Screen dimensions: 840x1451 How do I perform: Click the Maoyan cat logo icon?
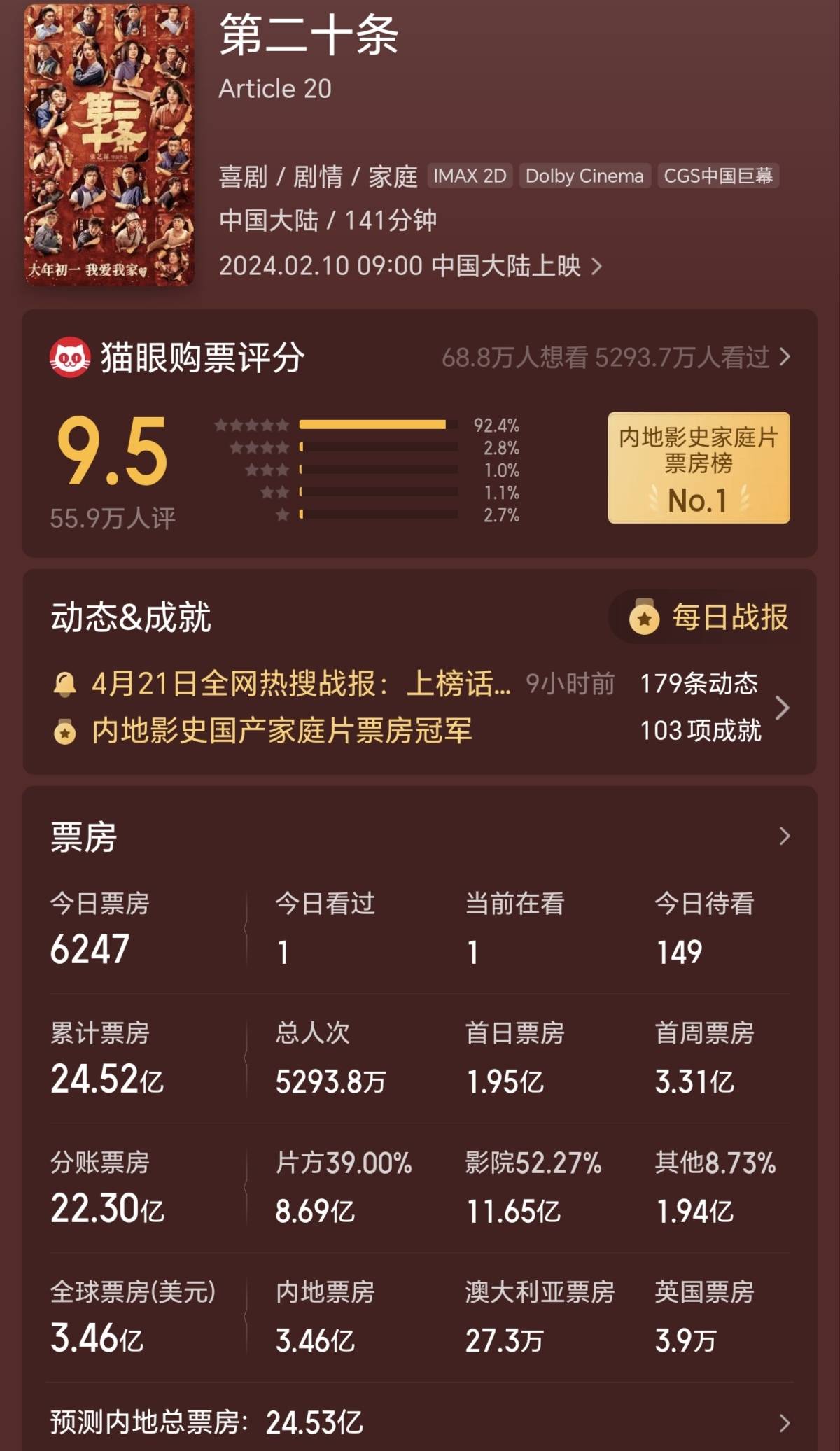pos(72,357)
